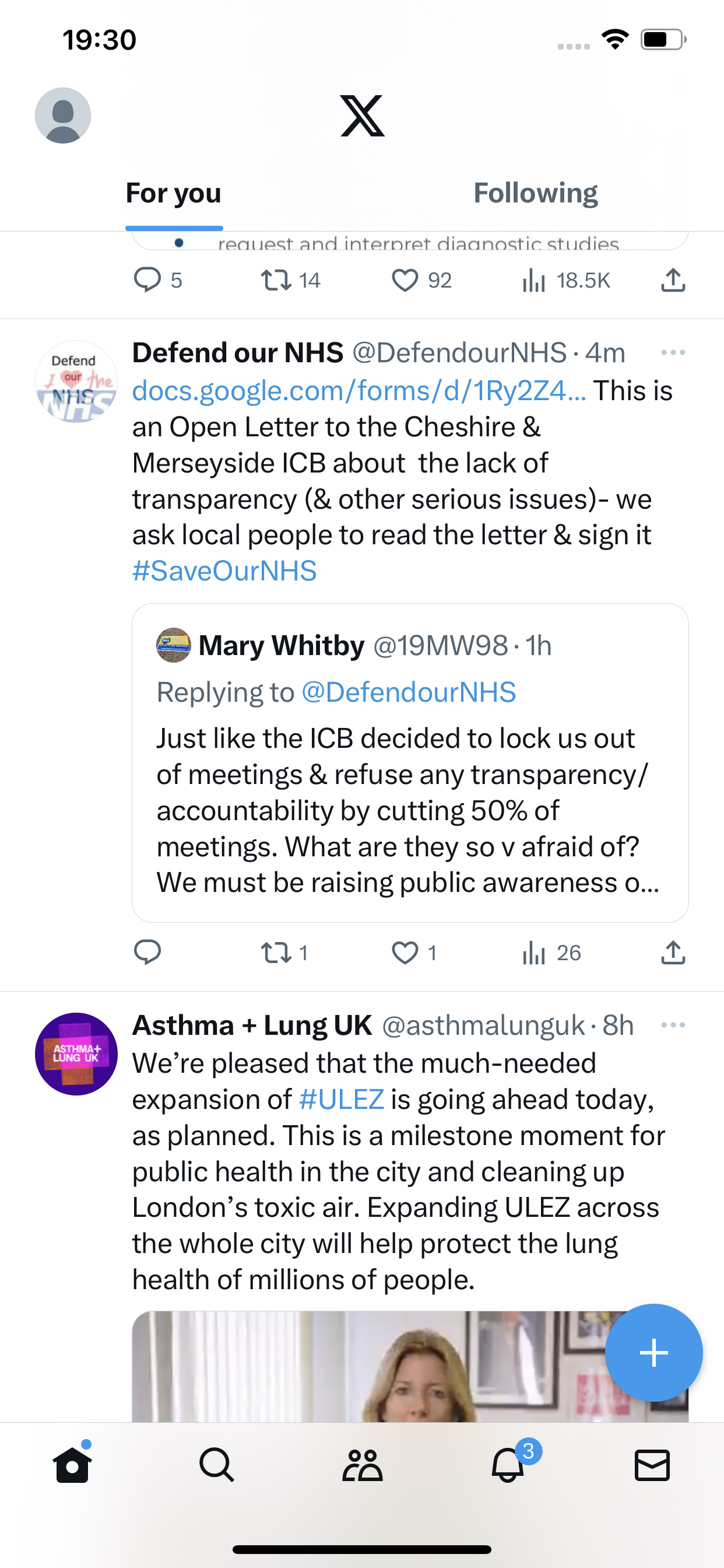
Task: Open Mary Whitby's quoted reply
Action: click(x=410, y=762)
